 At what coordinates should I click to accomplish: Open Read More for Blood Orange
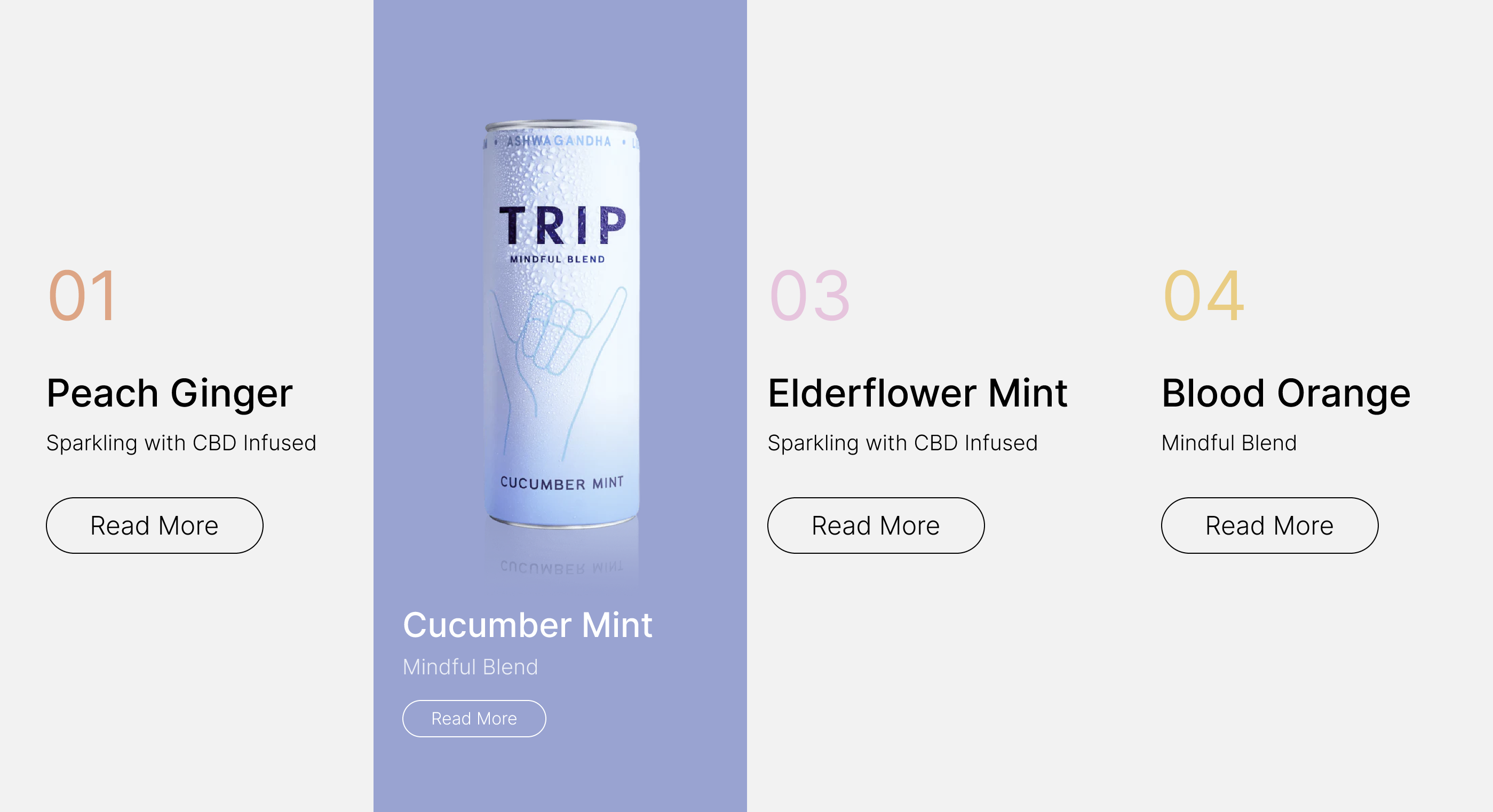pos(1269,525)
